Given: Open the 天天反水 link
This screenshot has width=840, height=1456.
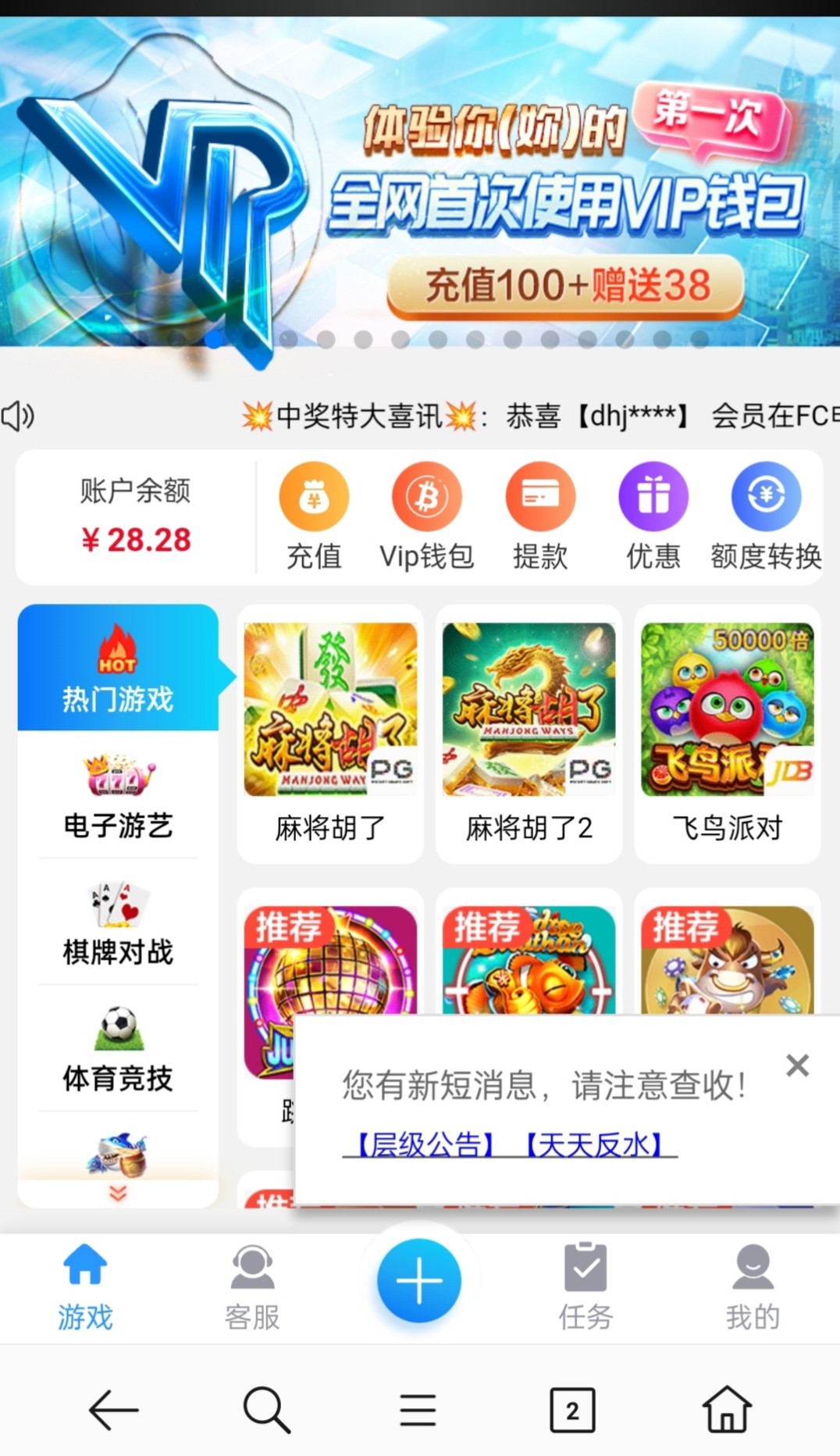Looking at the screenshot, I should point(593,1145).
